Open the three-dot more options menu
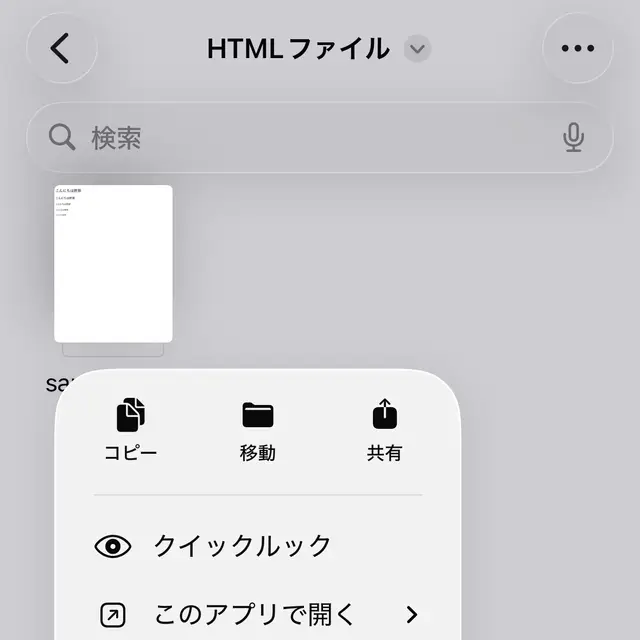This screenshot has width=640, height=640. point(577,48)
